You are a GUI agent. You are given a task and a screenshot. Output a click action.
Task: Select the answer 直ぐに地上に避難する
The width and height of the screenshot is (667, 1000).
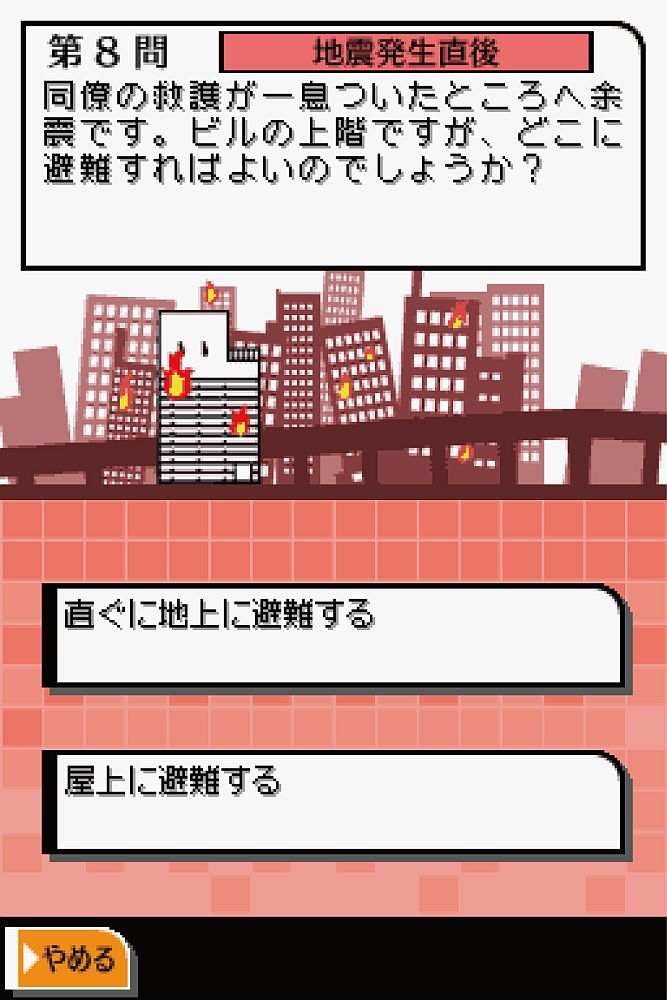[x=335, y=636]
